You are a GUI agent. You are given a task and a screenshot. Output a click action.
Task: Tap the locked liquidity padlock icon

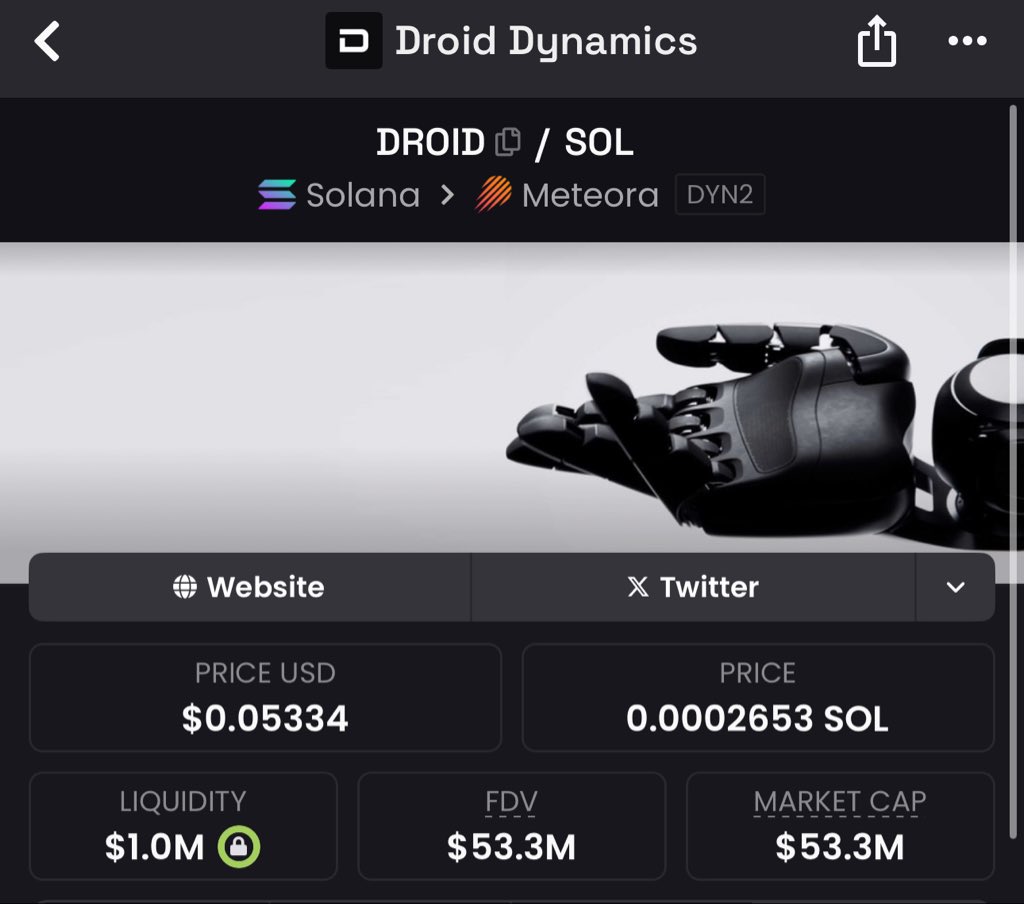tap(239, 847)
